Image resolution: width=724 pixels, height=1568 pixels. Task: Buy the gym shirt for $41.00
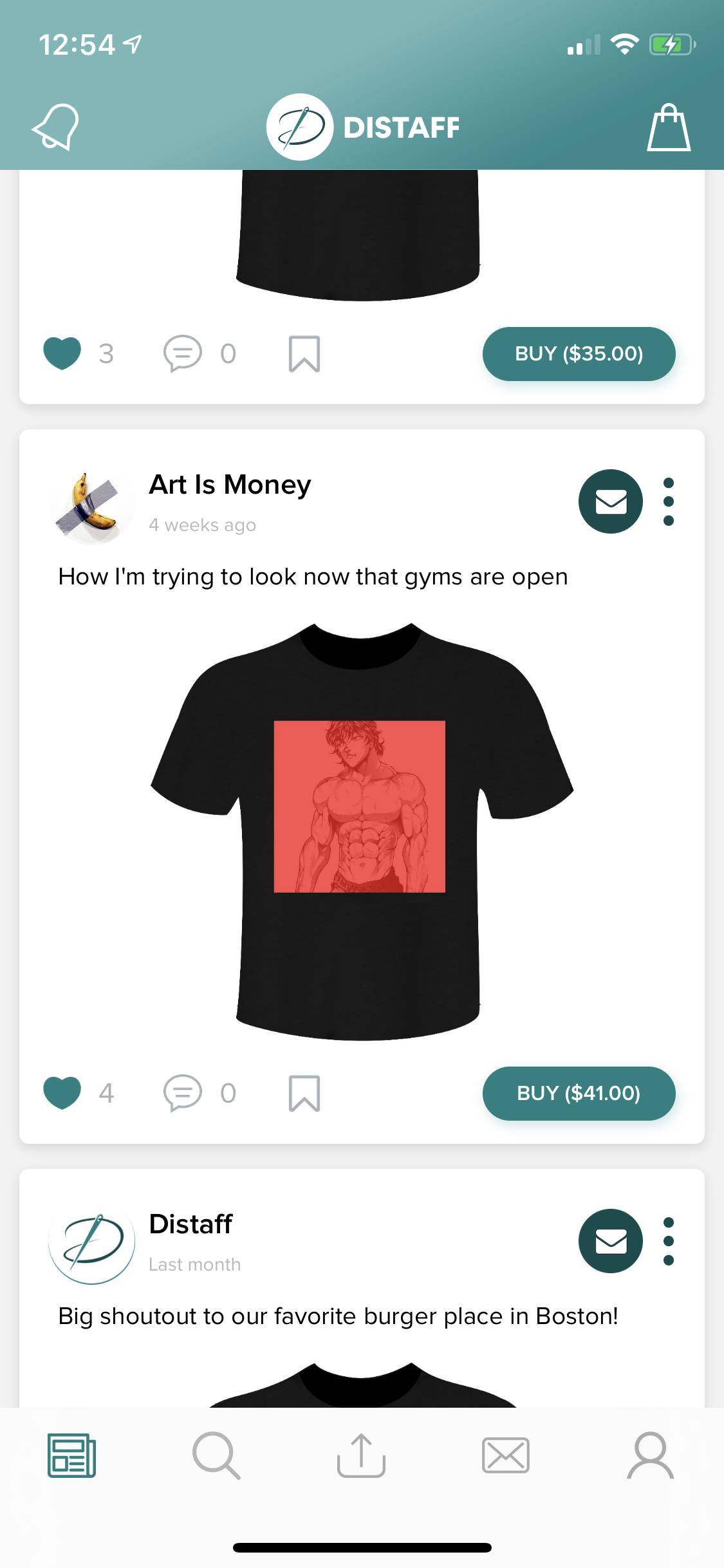pyautogui.click(x=578, y=1092)
